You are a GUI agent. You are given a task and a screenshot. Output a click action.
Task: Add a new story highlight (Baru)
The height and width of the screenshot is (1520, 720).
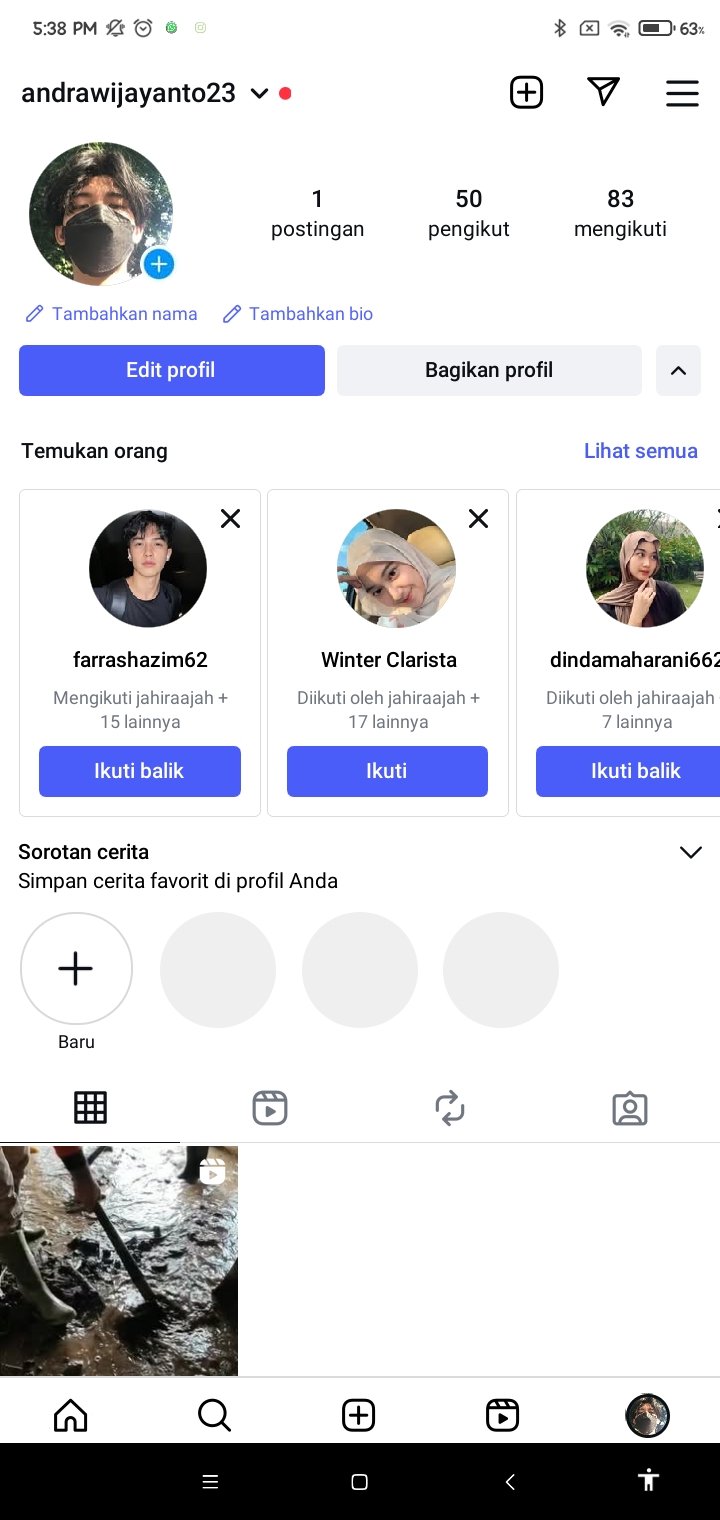click(x=76, y=968)
